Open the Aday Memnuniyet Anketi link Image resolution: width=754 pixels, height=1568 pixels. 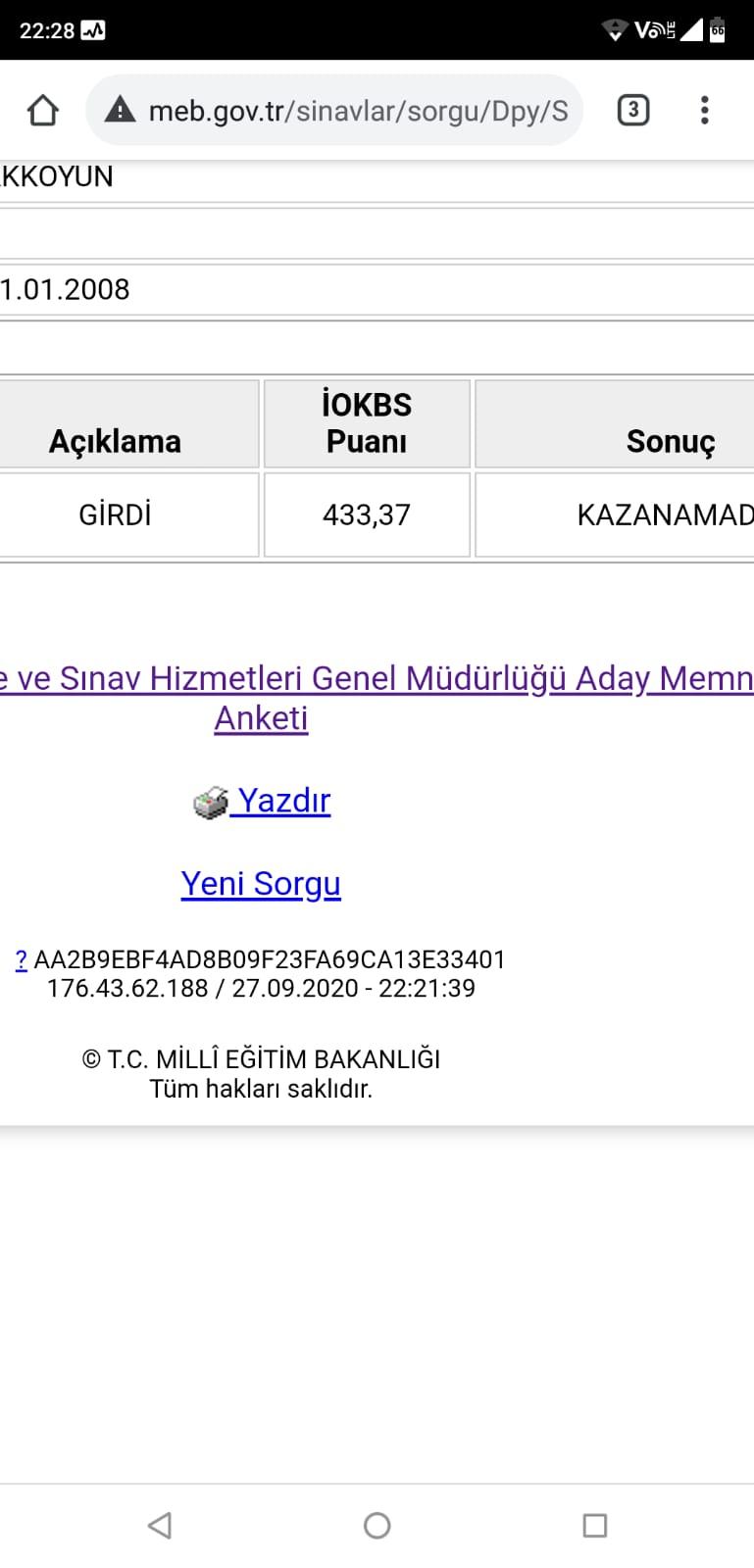point(377,698)
